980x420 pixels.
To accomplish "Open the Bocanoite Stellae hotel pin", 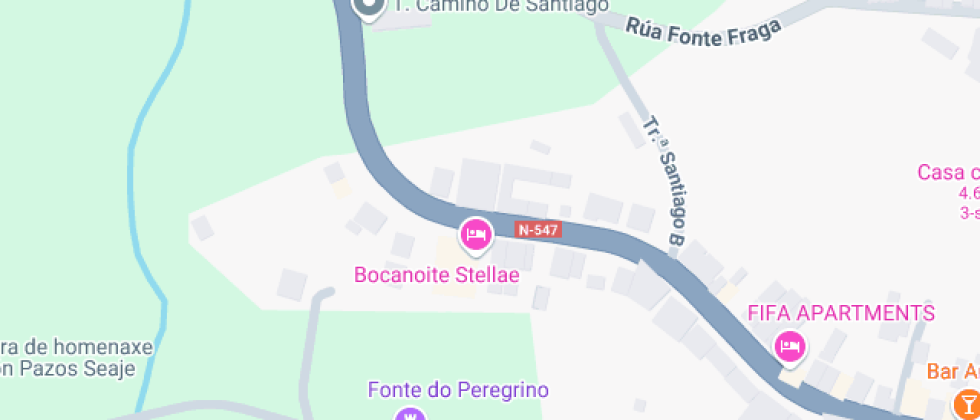I will pos(476,236).
